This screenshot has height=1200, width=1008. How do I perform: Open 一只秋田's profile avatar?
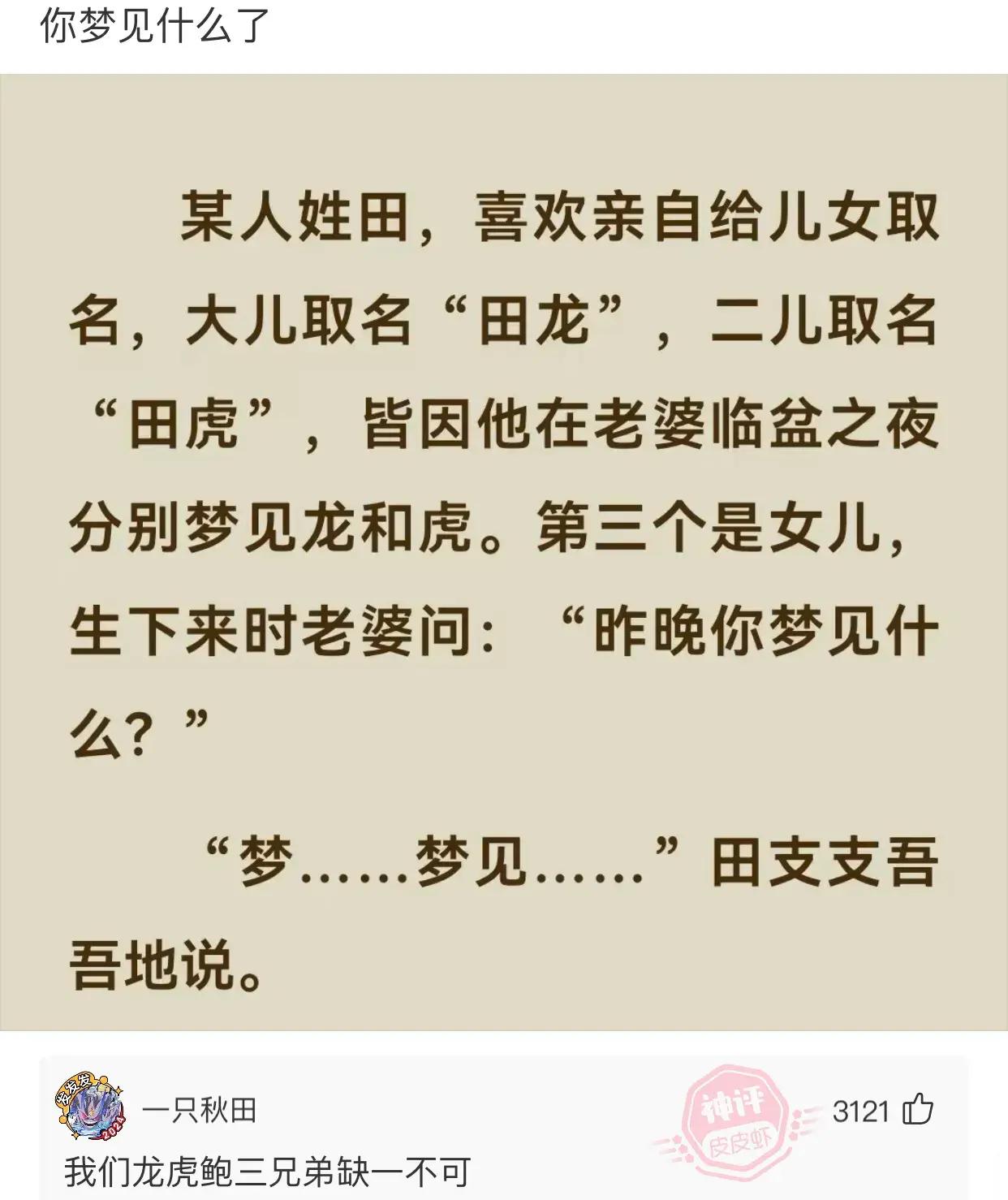(90, 1107)
